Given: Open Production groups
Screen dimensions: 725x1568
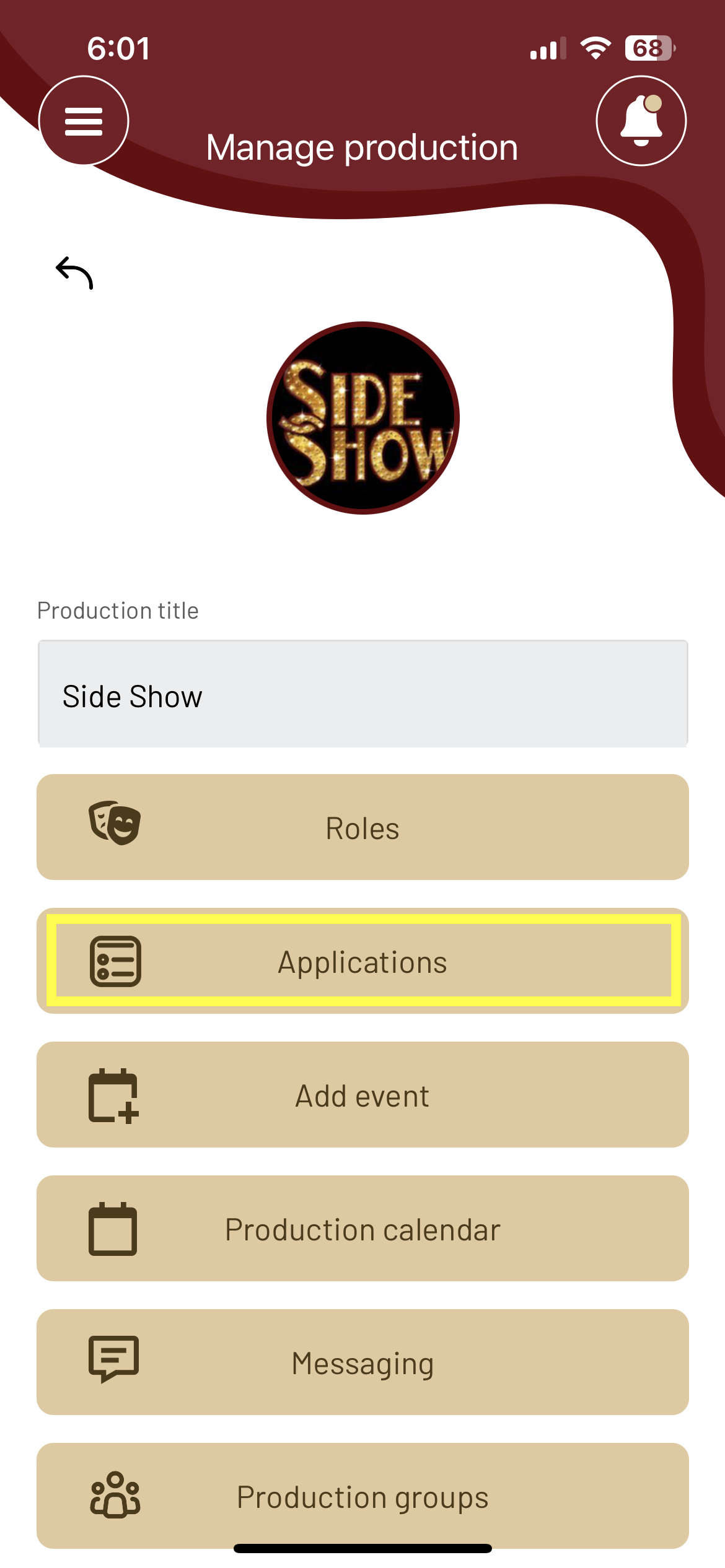Looking at the screenshot, I should (x=362, y=1496).
